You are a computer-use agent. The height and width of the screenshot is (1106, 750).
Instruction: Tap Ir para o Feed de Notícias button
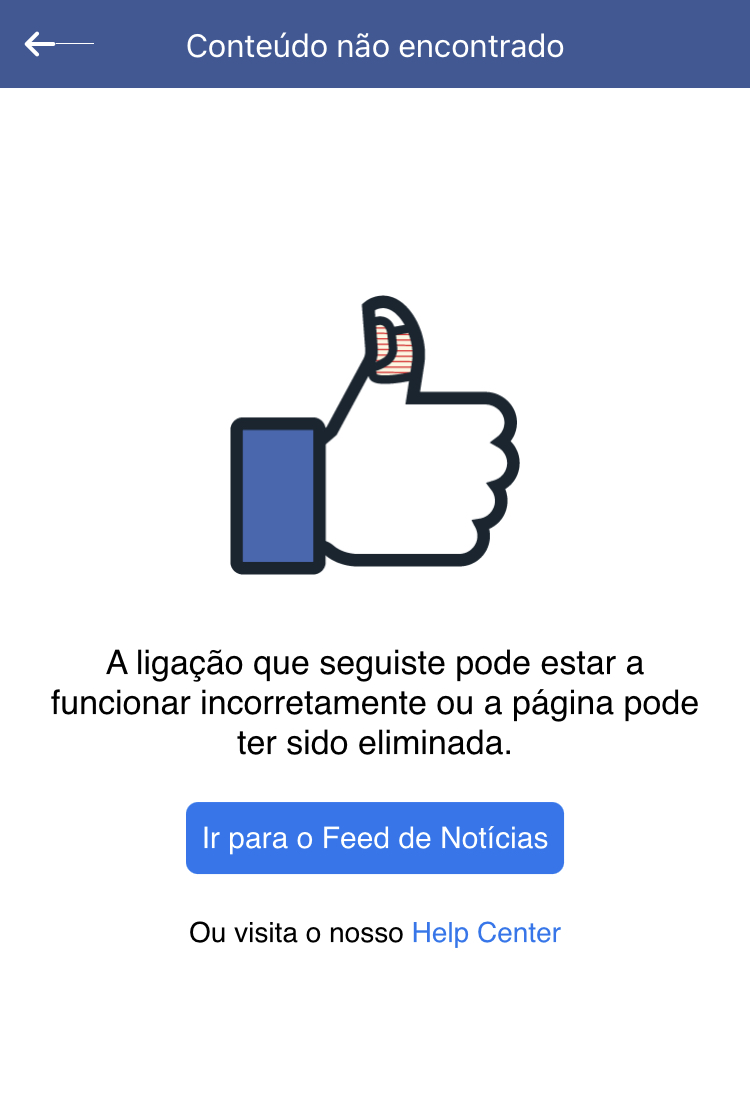click(x=375, y=838)
